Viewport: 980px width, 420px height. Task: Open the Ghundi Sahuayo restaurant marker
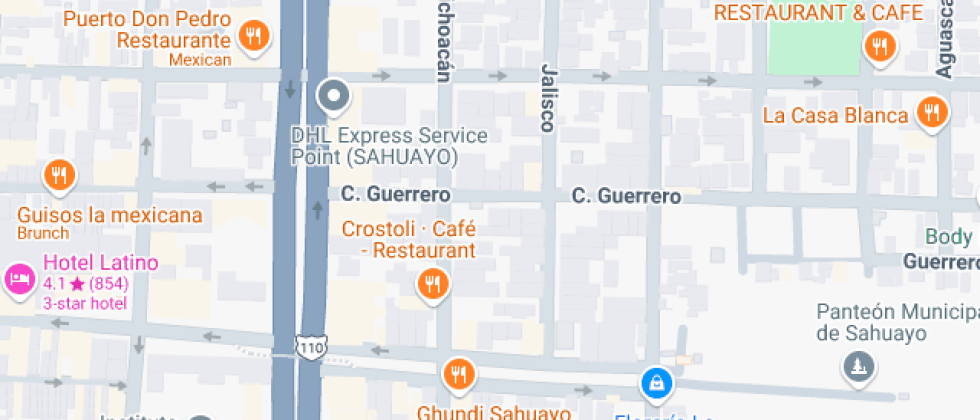coord(458,375)
